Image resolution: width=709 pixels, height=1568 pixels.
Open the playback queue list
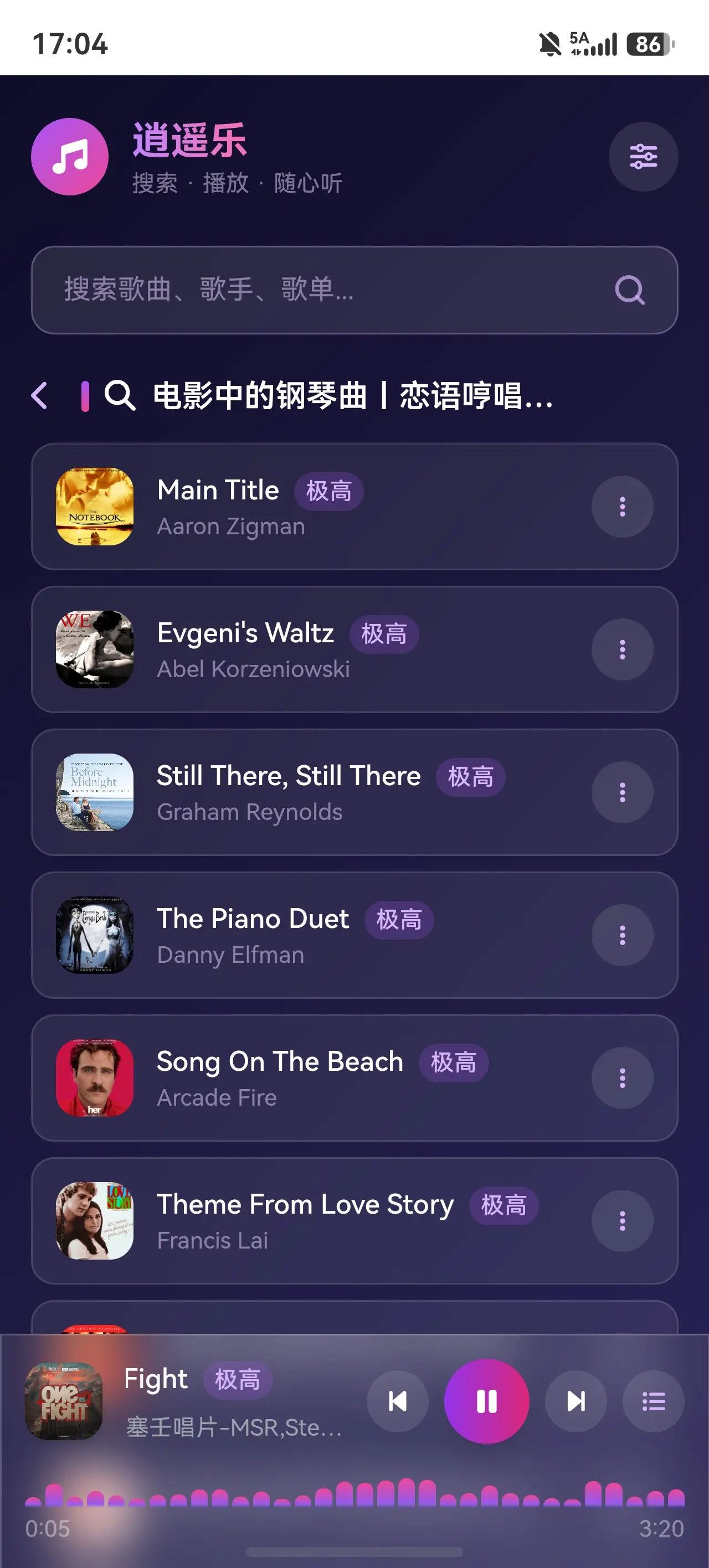(x=653, y=1401)
